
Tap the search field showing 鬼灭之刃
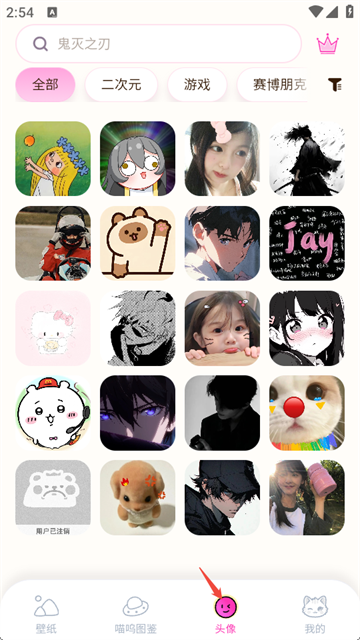[x=158, y=44]
